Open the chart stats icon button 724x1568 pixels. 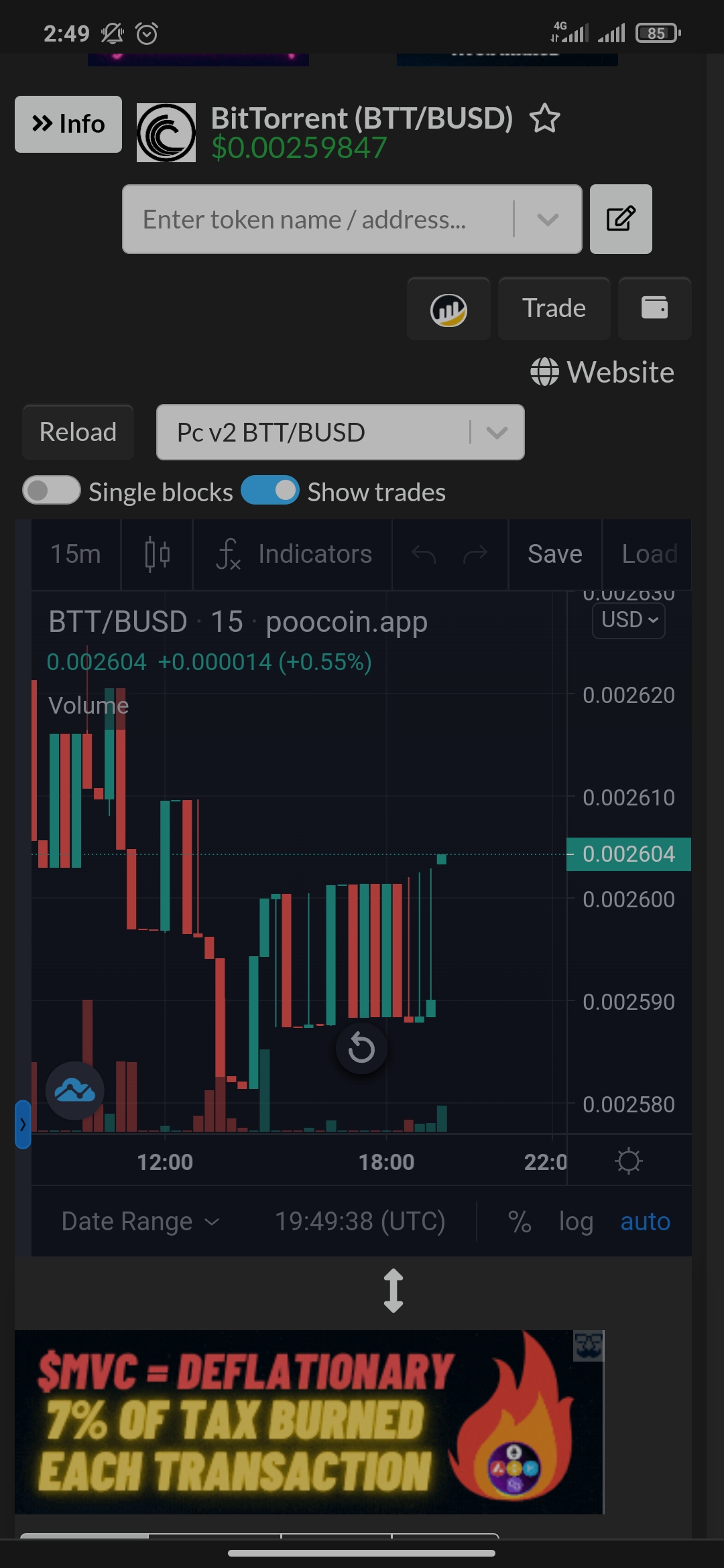[448, 310]
